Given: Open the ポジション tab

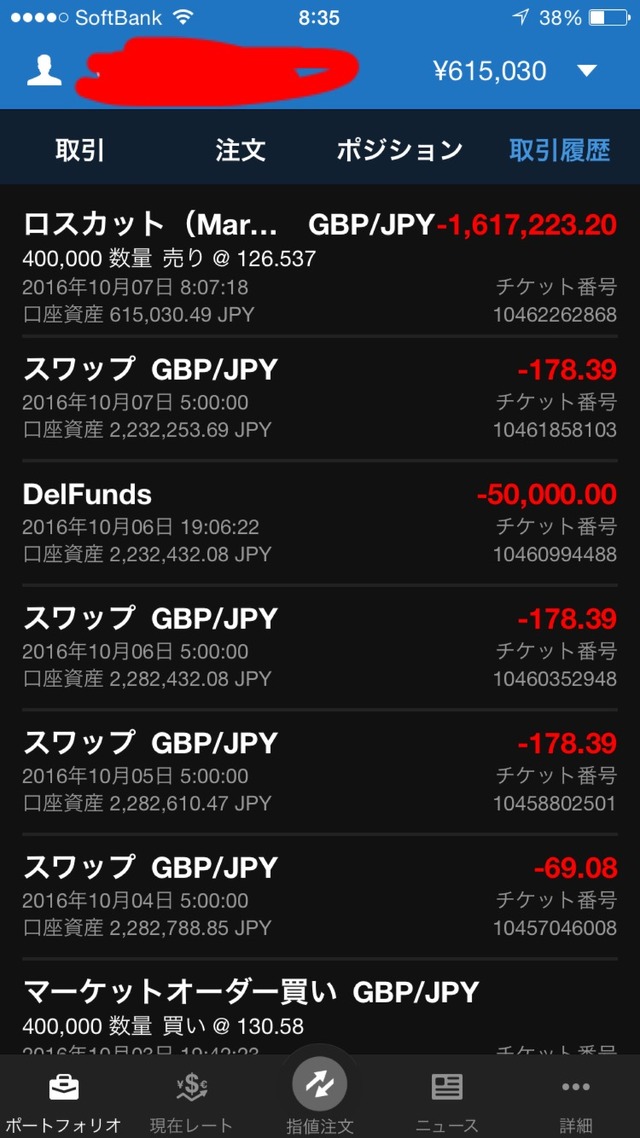Looking at the screenshot, I should click(399, 150).
